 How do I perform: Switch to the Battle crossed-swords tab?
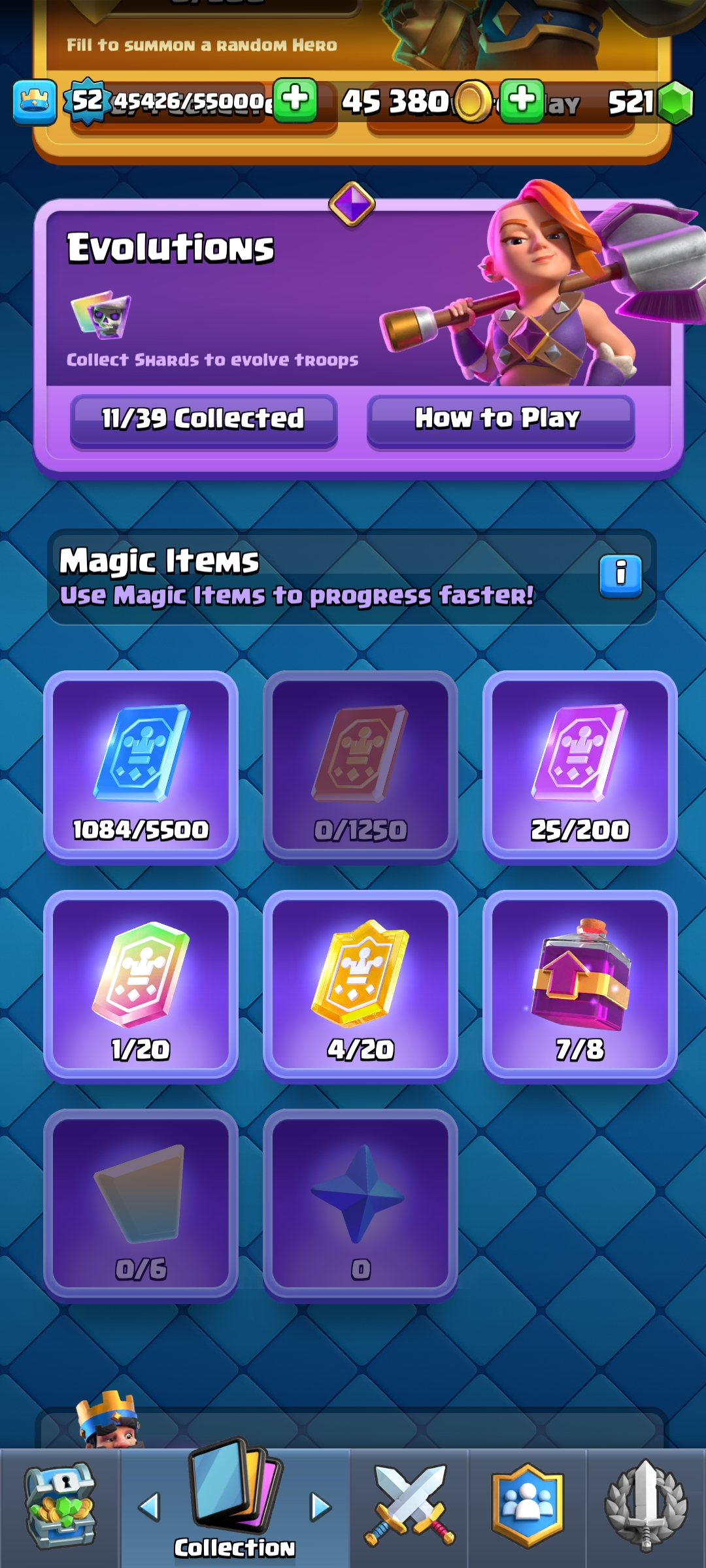tap(409, 1507)
